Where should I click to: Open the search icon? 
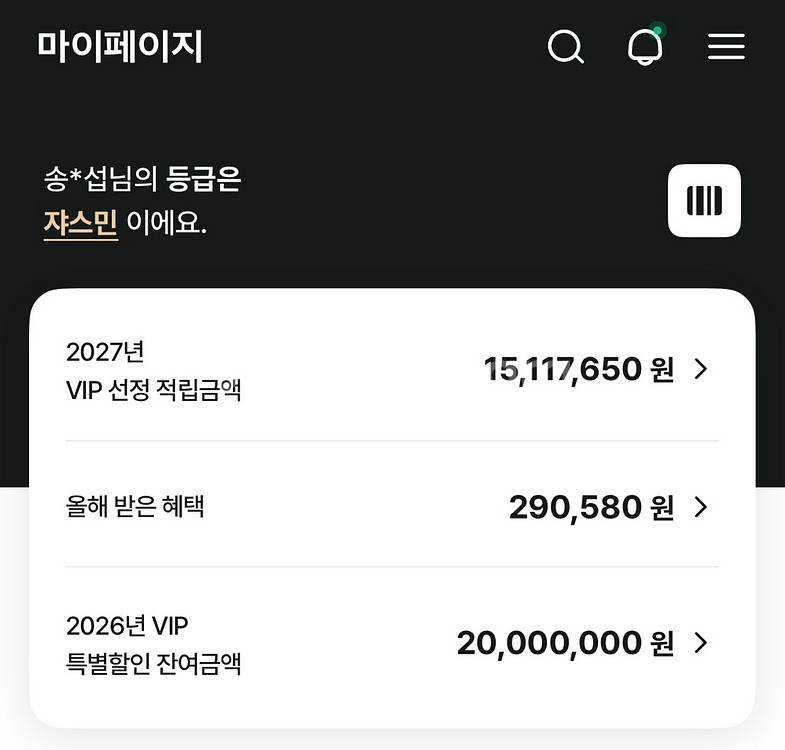566,47
